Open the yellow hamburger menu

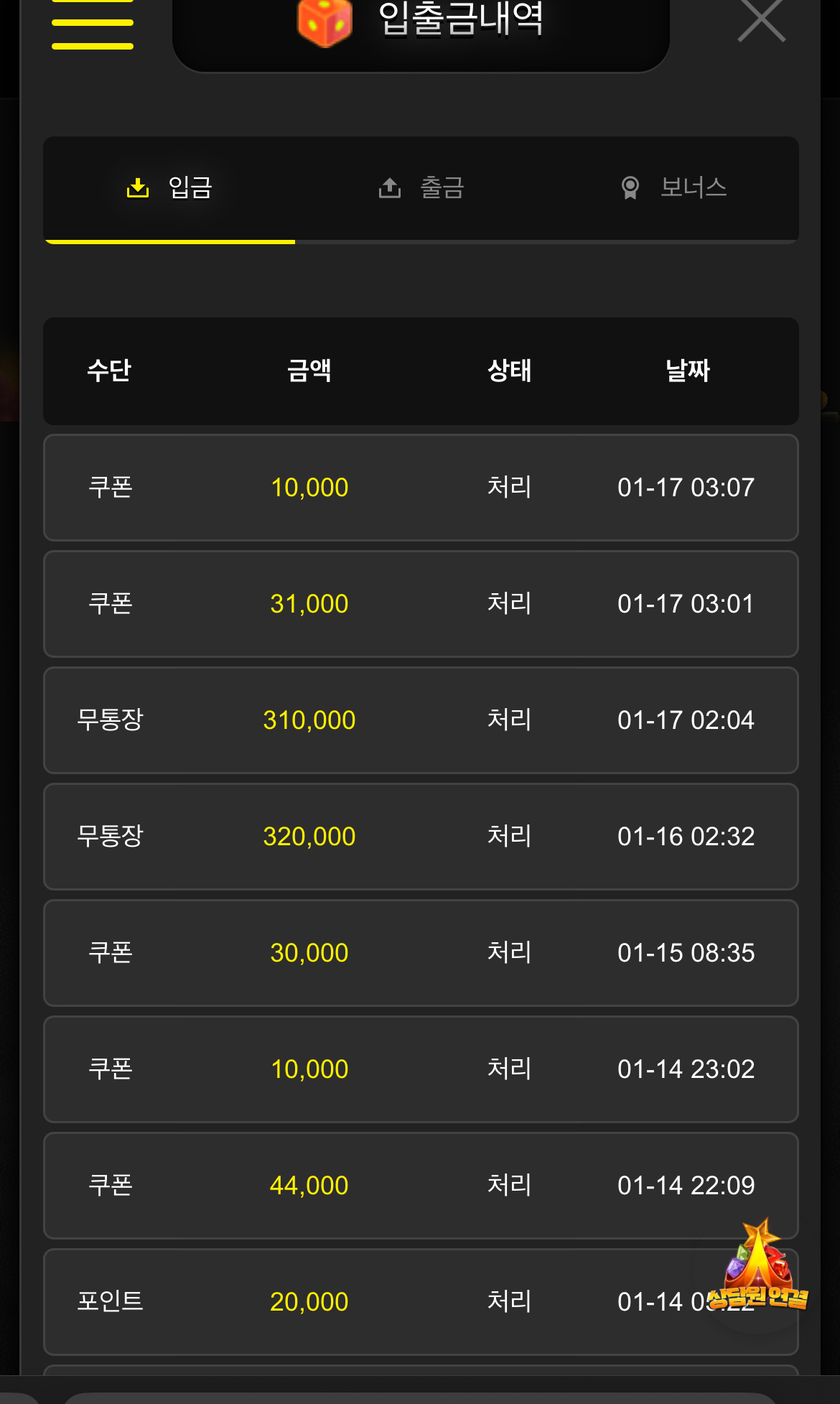click(x=93, y=24)
